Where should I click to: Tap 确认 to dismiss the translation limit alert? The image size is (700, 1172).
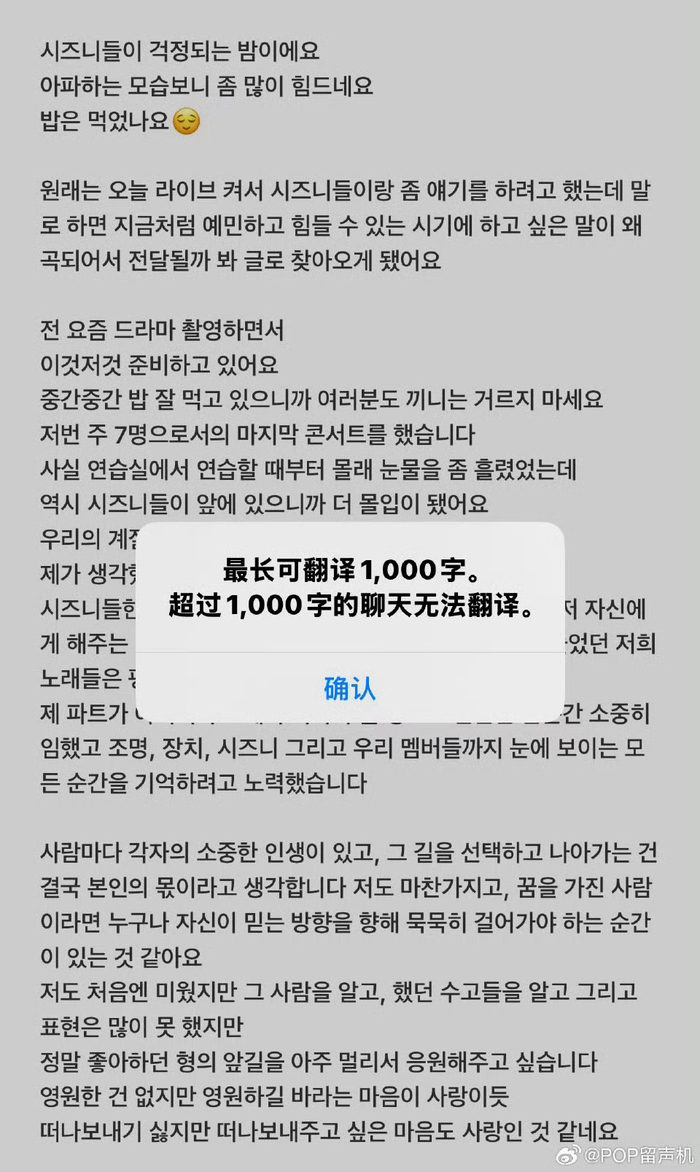(x=349, y=688)
